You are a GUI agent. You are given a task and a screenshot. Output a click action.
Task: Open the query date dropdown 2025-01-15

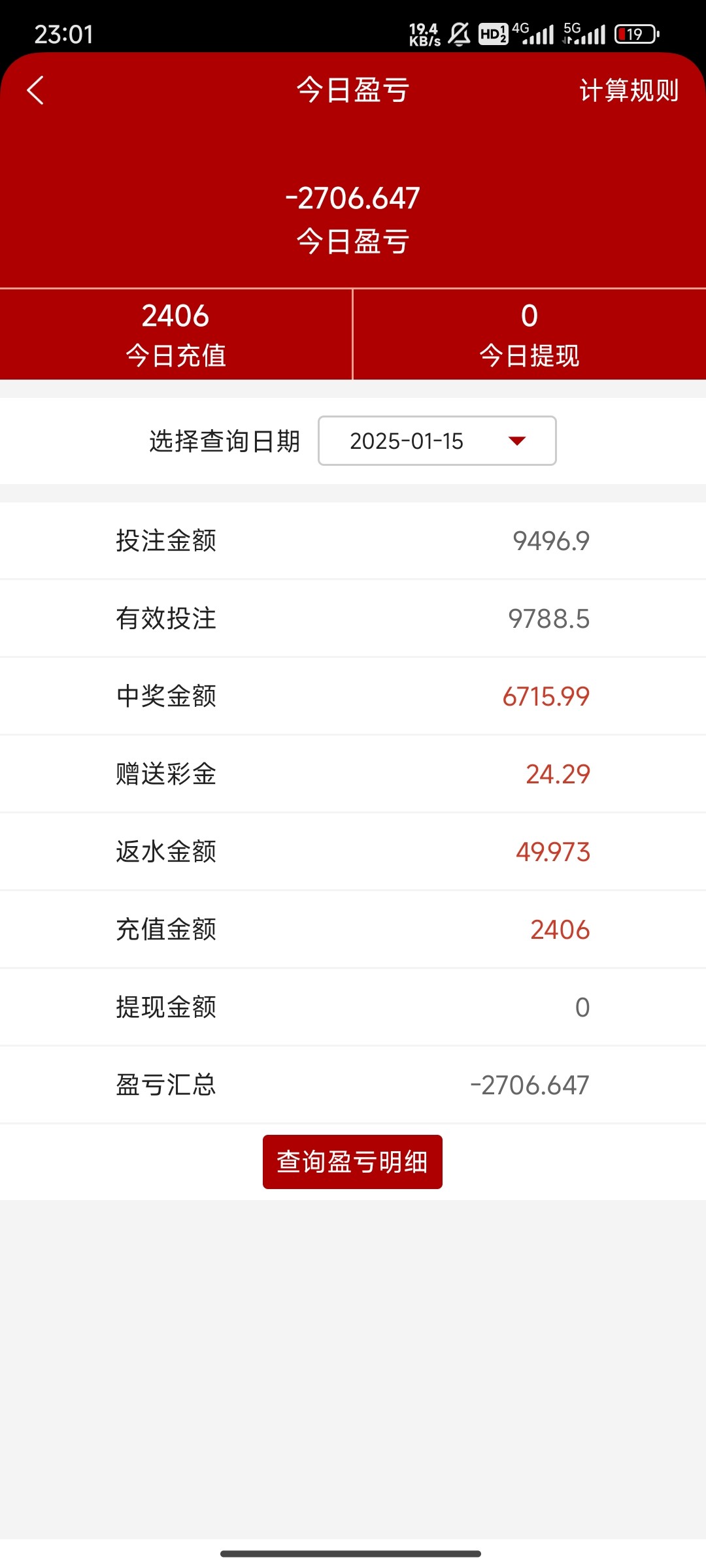click(x=437, y=441)
